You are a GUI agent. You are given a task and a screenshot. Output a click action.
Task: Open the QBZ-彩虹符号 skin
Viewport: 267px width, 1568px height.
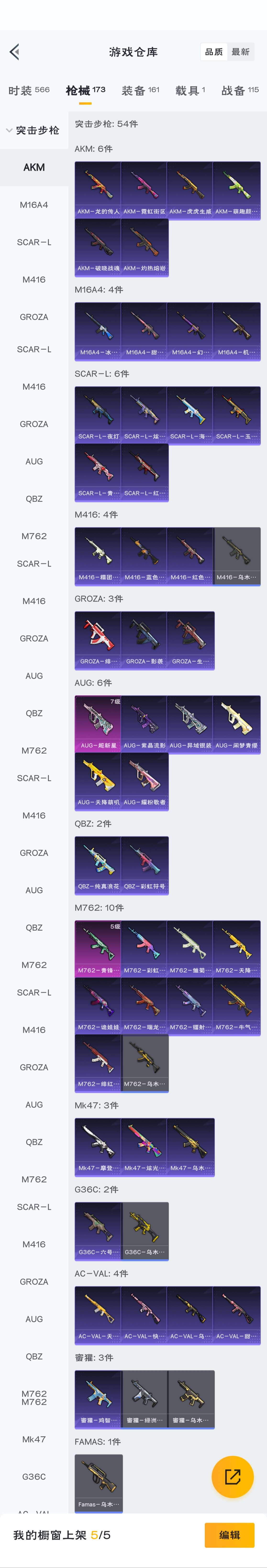(144, 865)
